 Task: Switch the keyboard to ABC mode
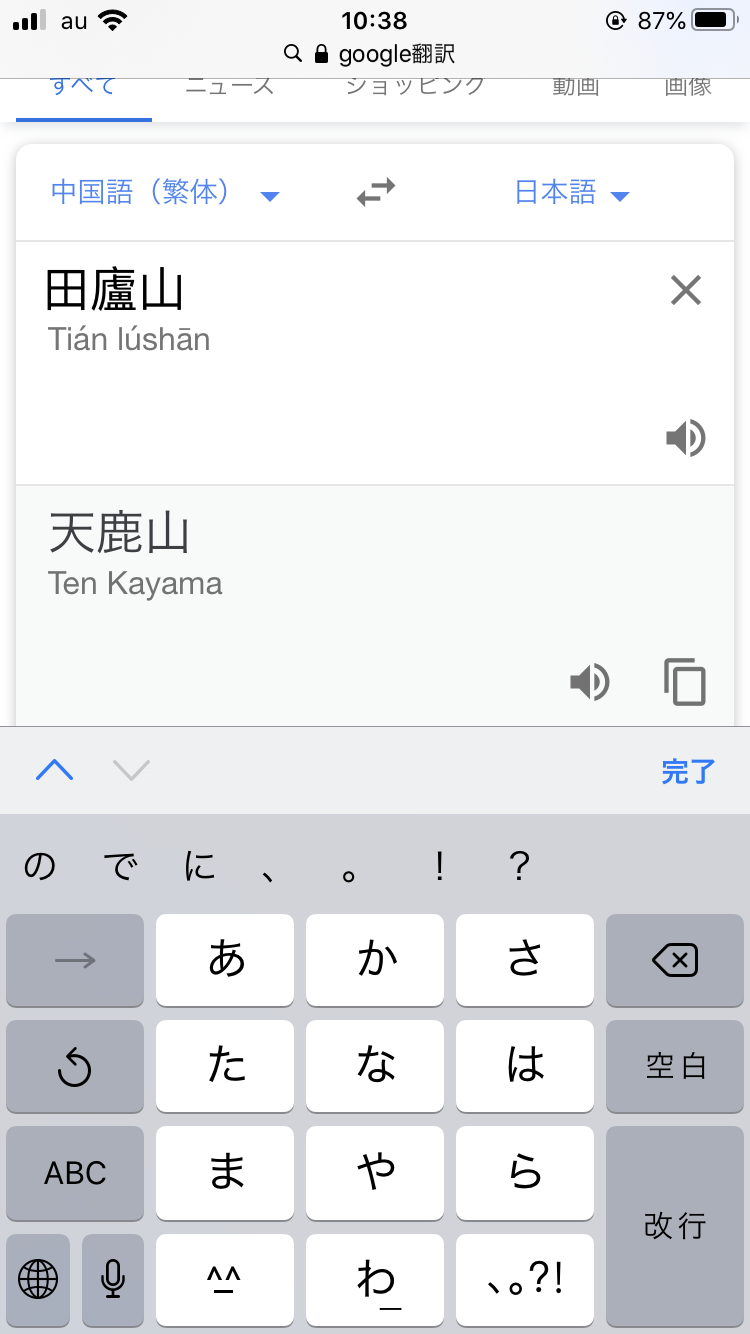click(x=75, y=1173)
